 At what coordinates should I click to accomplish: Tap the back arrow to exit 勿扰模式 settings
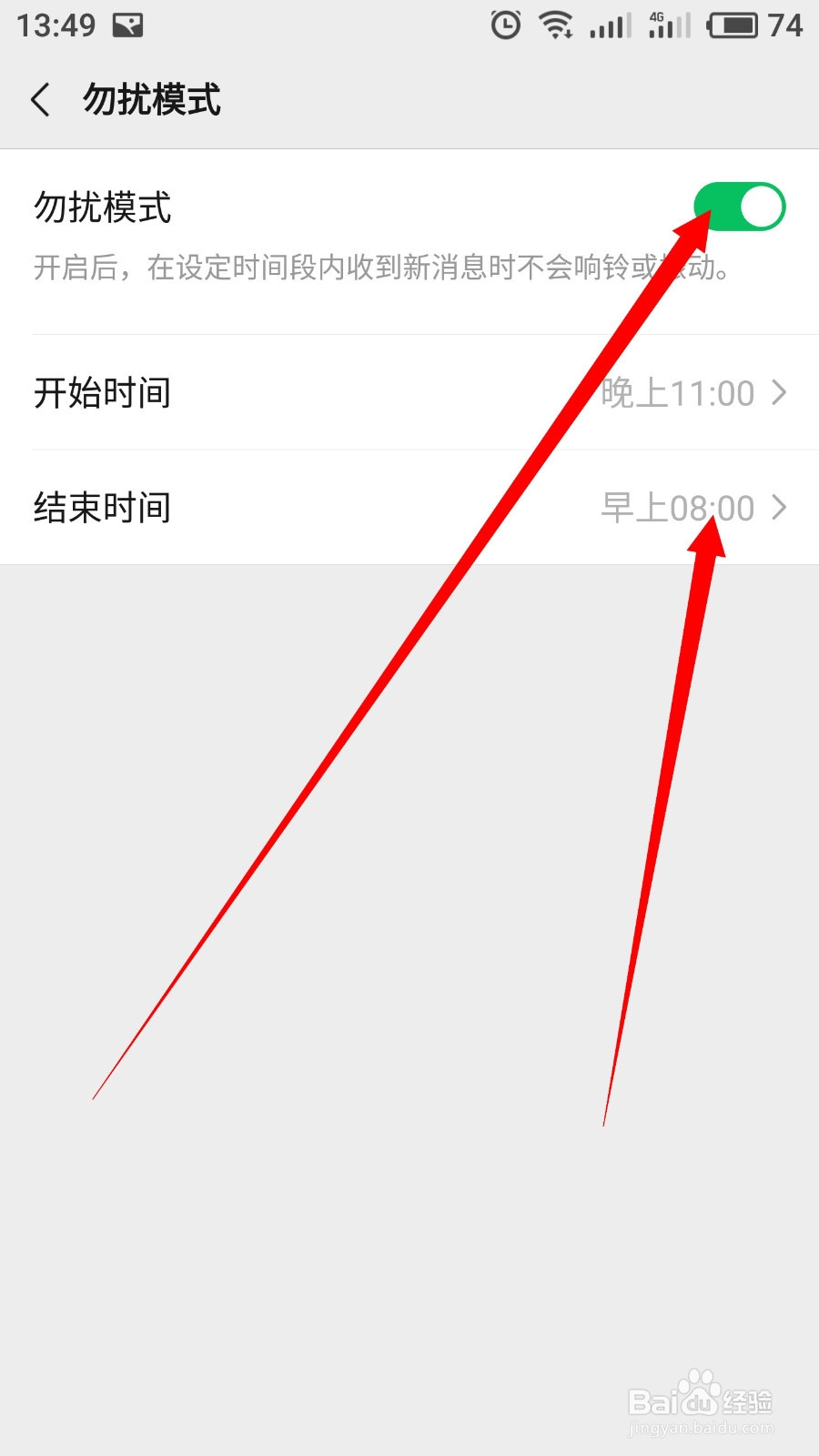click(41, 100)
